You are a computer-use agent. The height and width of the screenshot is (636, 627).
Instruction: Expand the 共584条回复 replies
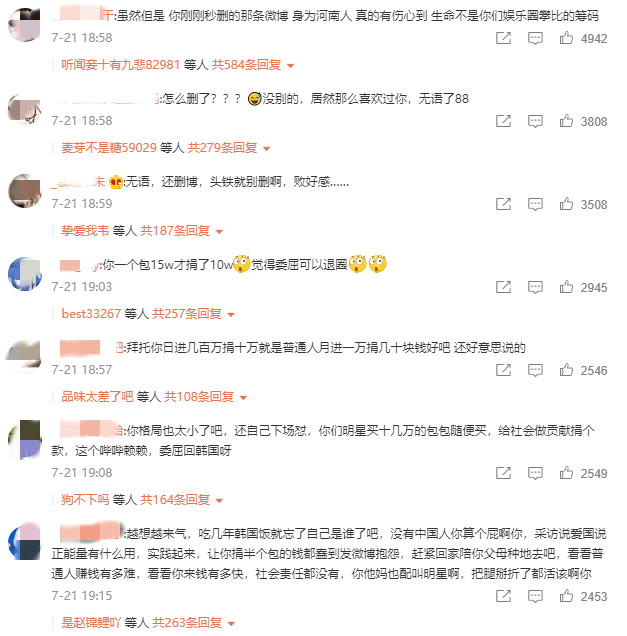tap(252, 65)
